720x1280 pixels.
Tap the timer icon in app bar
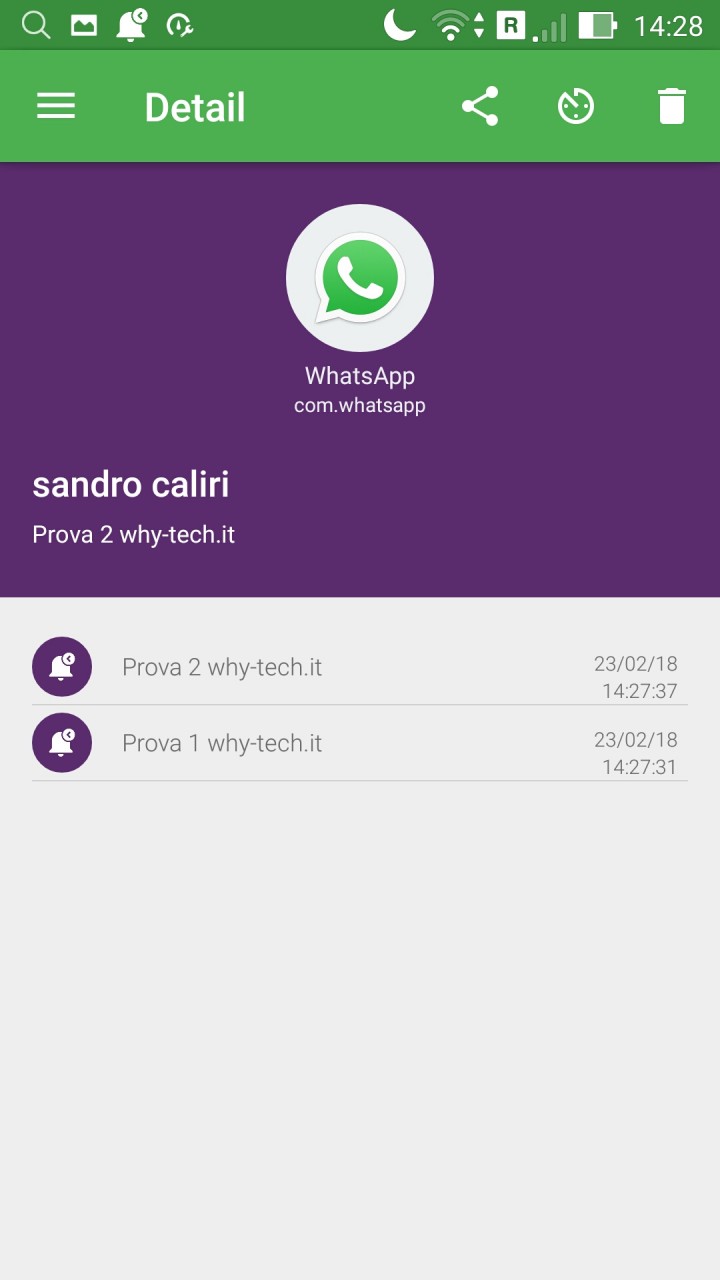[x=576, y=106]
